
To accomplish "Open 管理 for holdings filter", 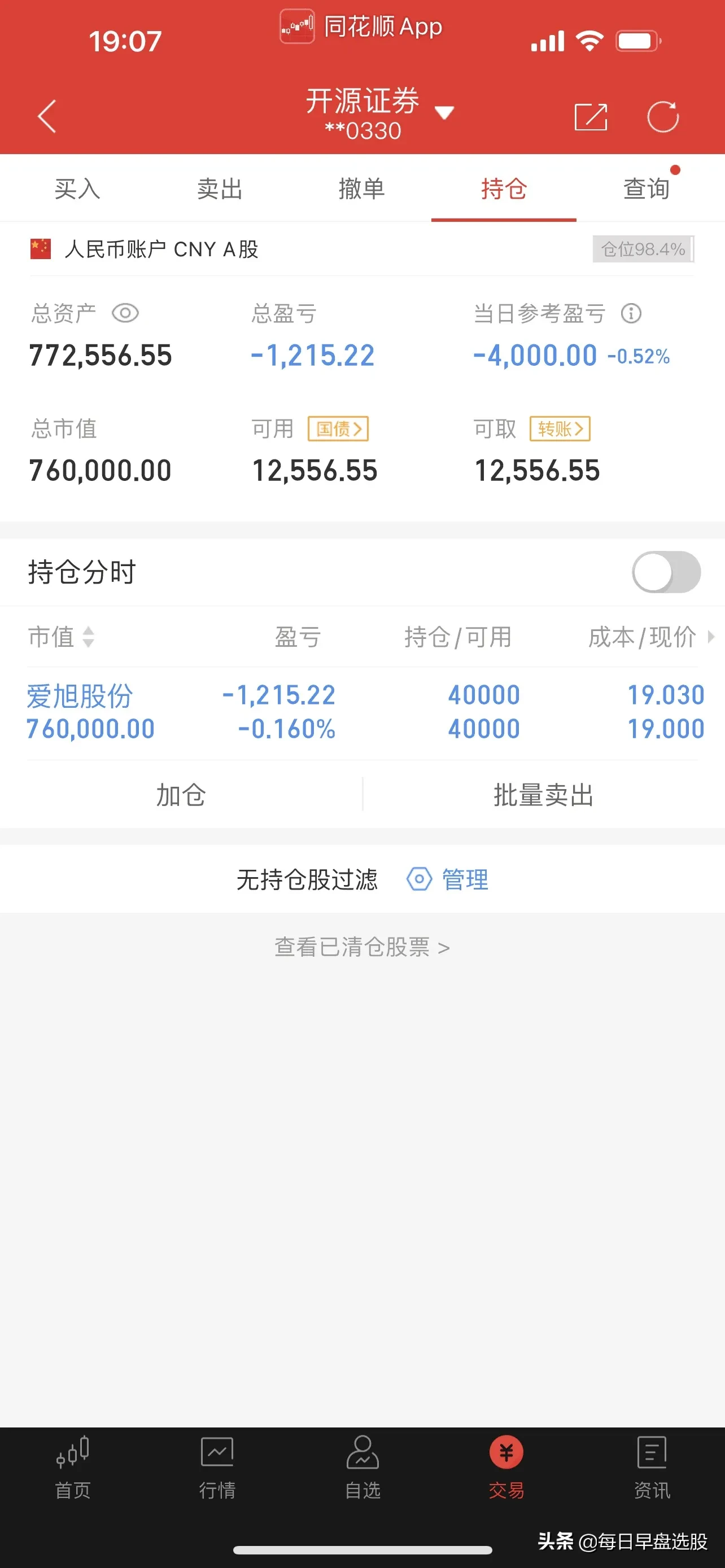I will (x=448, y=879).
